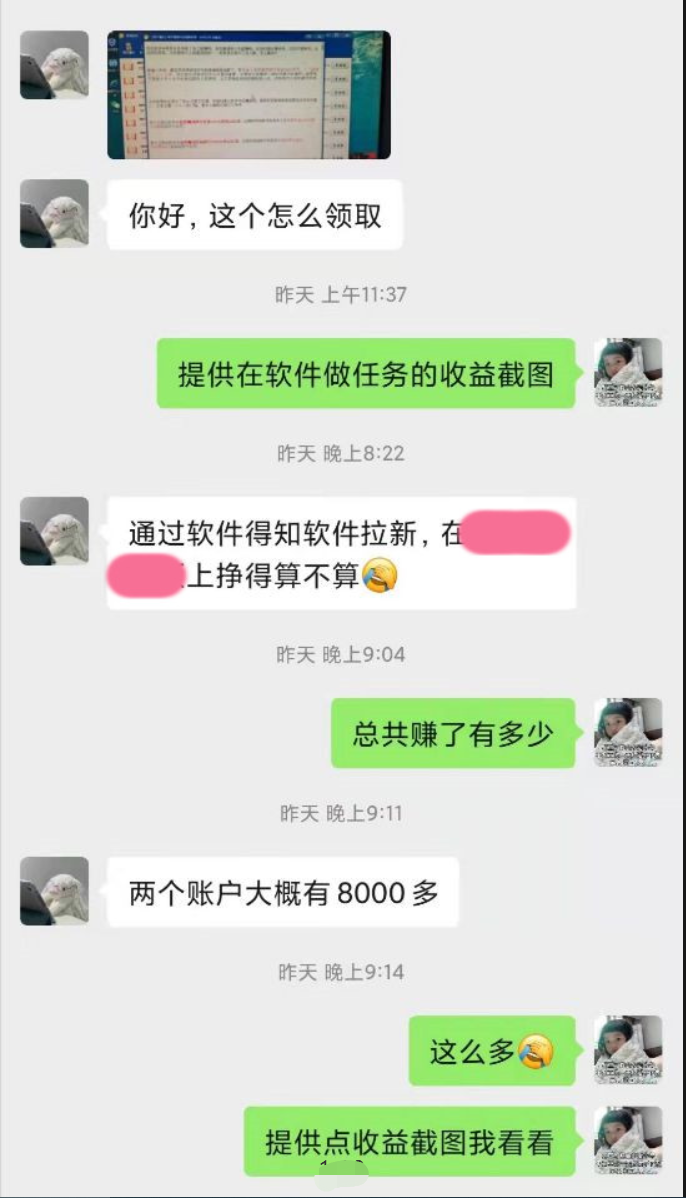Tap my avatar beside "提供在软件做任务的收益截图"

click(628, 372)
